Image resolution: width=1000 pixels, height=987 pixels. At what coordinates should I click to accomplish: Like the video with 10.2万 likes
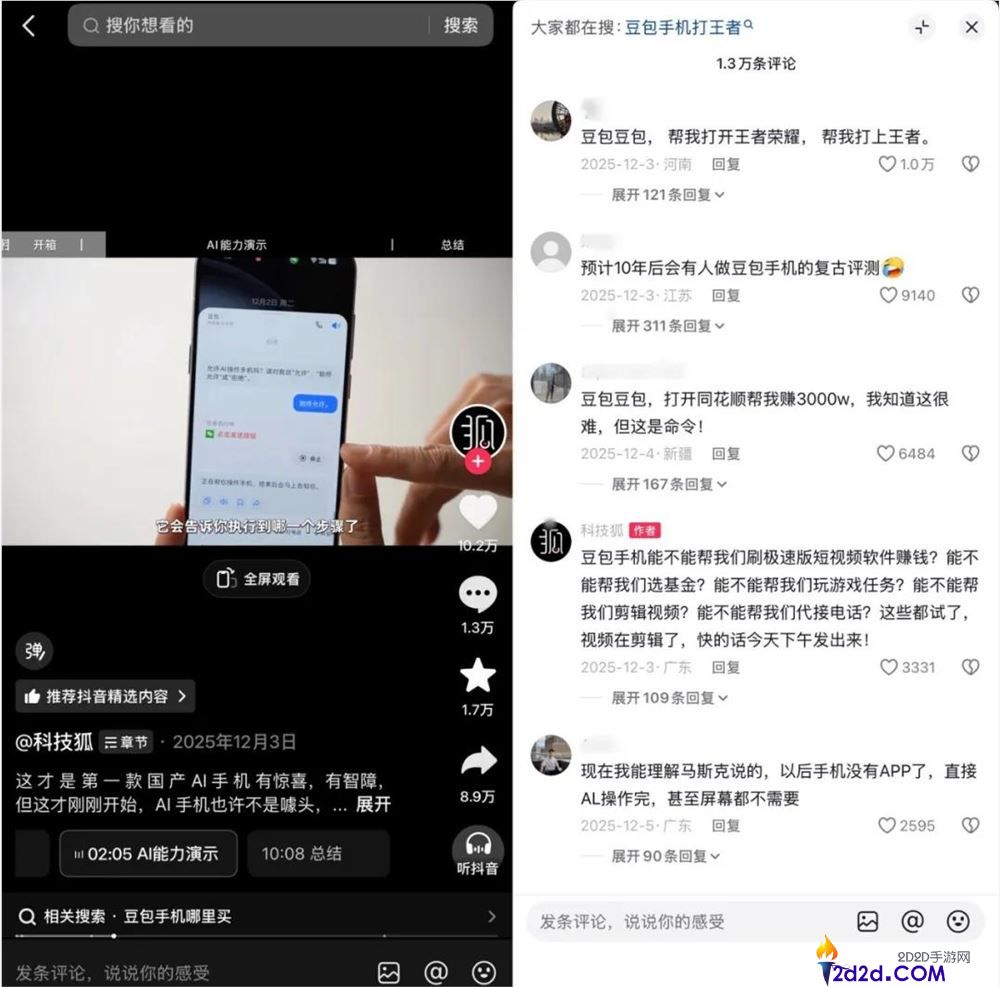(477, 512)
